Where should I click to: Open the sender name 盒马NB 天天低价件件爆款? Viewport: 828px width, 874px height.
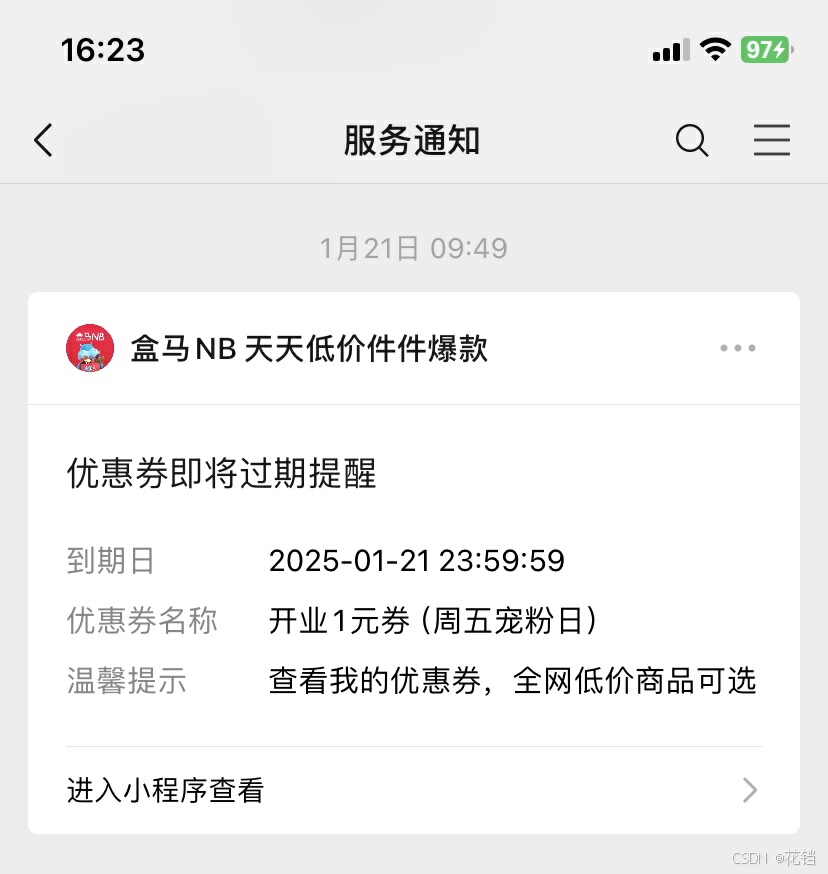pyautogui.click(x=310, y=348)
